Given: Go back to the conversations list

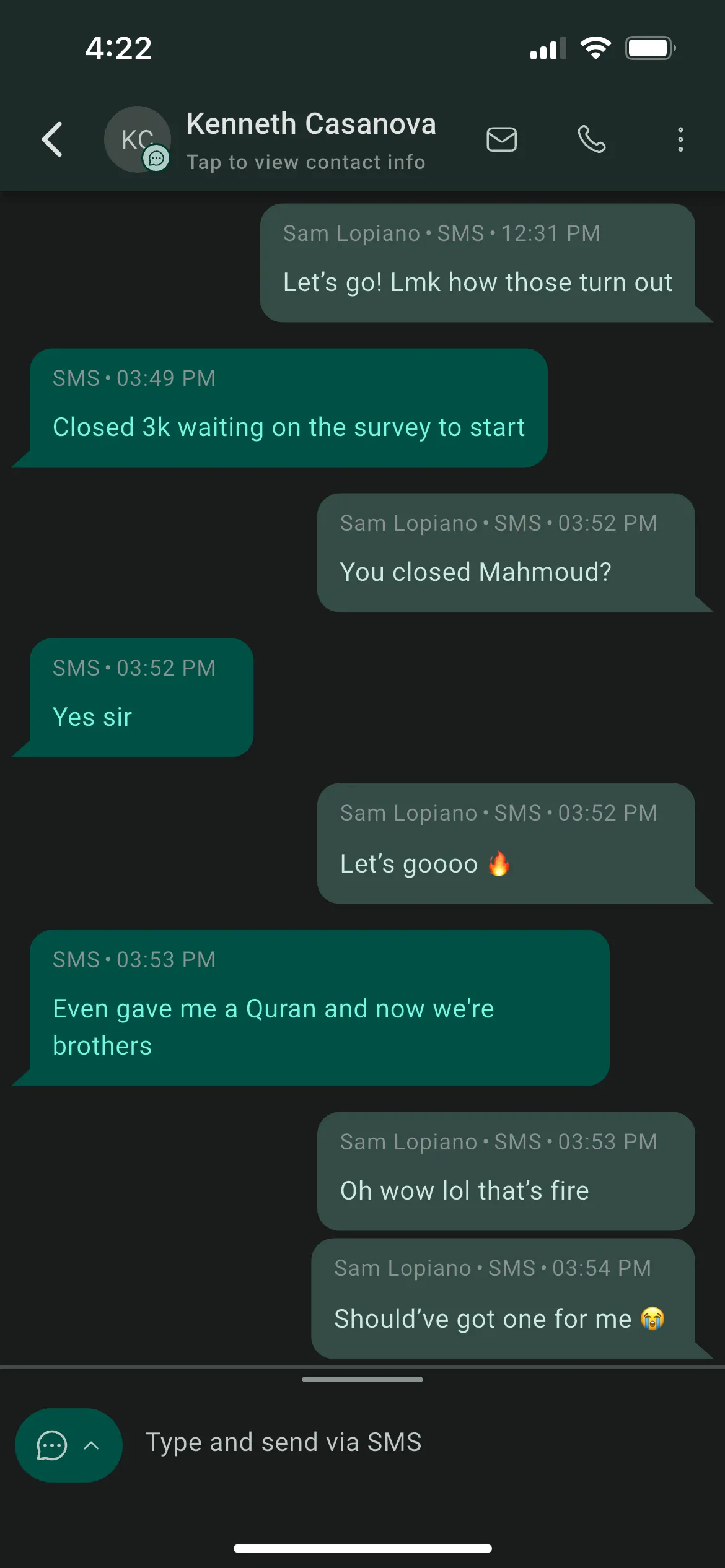Looking at the screenshot, I should 53,139.
